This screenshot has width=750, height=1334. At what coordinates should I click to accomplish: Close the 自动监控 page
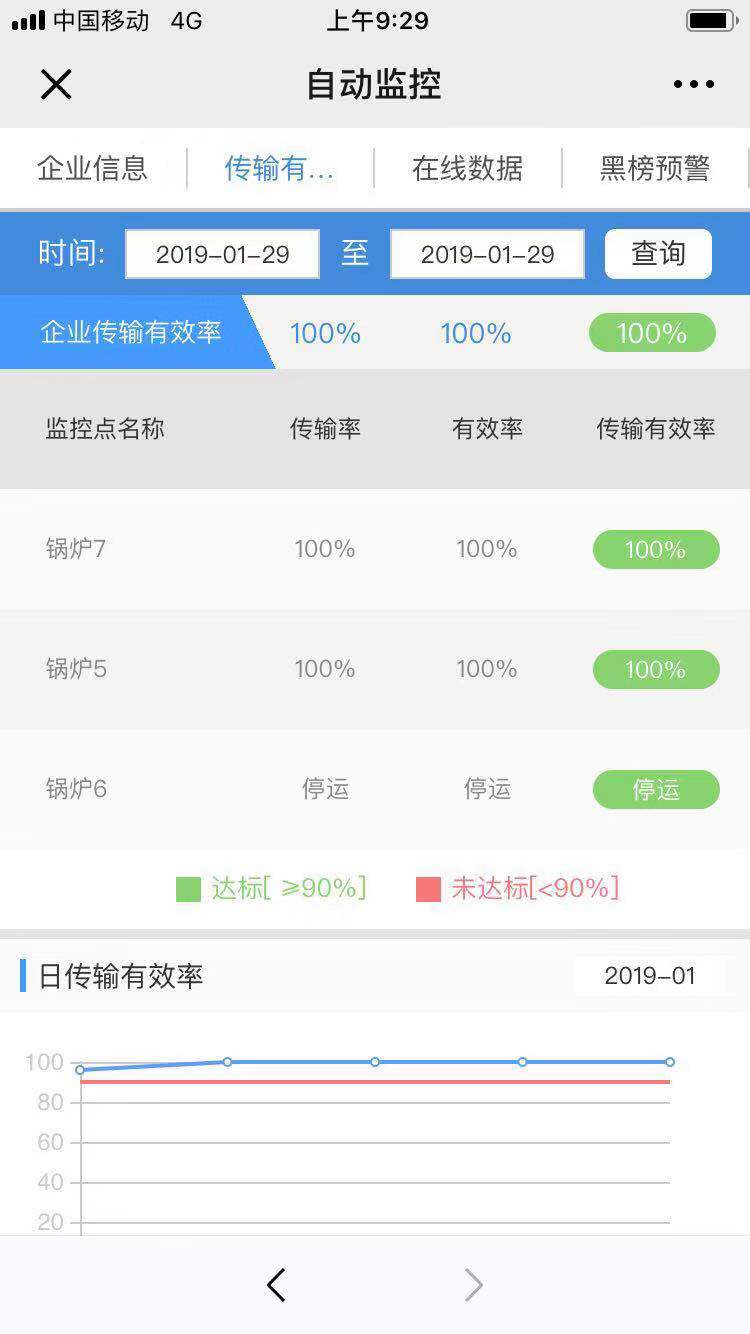coord(56,85)
